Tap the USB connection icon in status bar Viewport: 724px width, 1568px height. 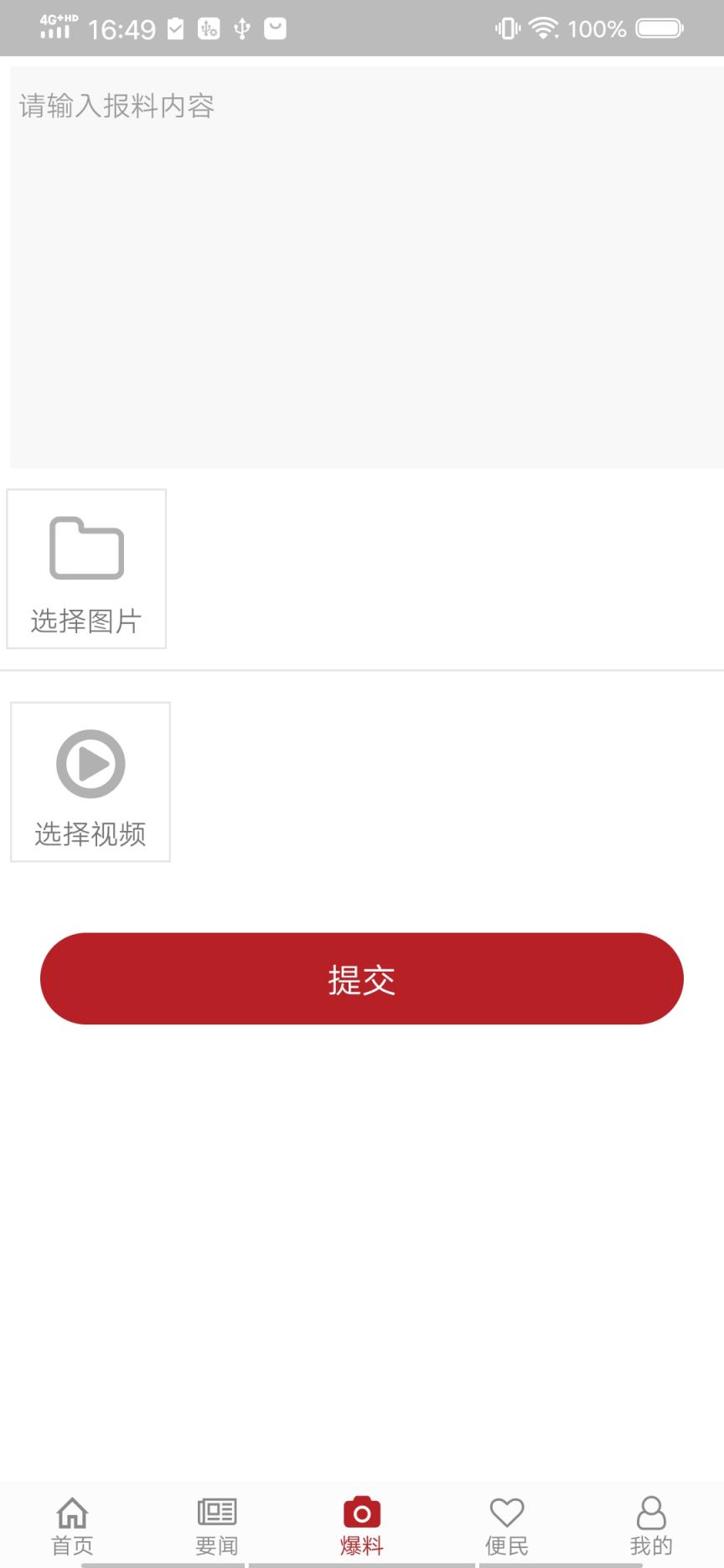click(x=242, y=28)
